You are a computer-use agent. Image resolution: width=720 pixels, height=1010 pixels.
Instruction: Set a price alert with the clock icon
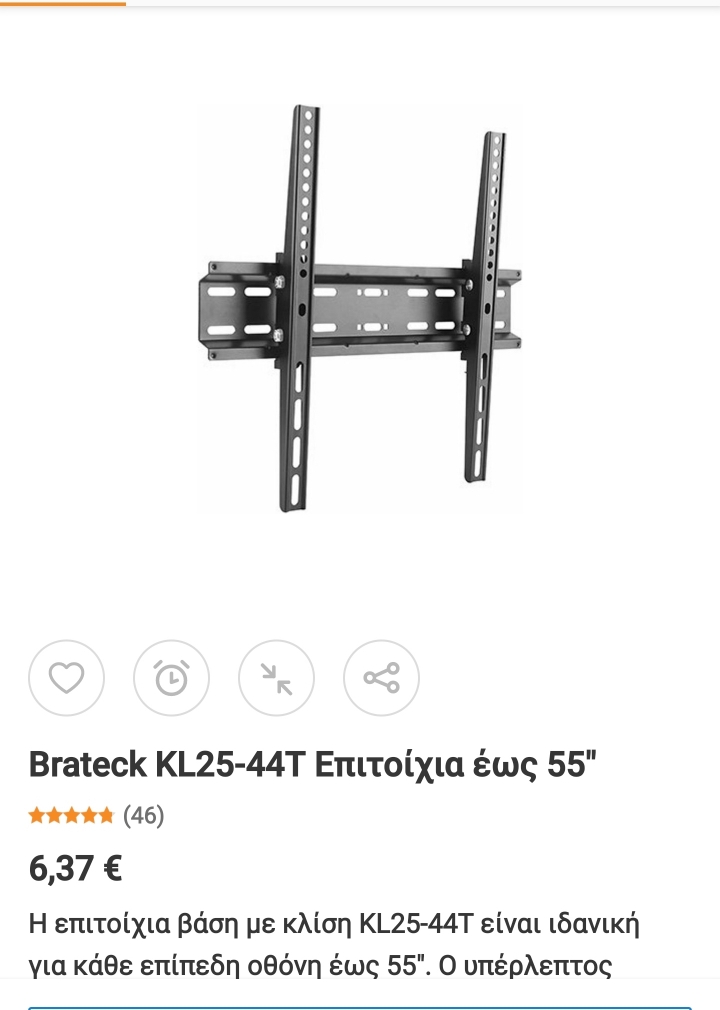click(x=171, y=678)
